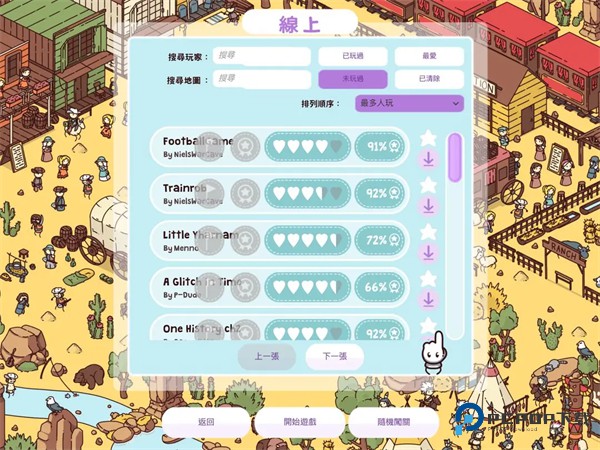Select the 最愛 filter button

428,56
